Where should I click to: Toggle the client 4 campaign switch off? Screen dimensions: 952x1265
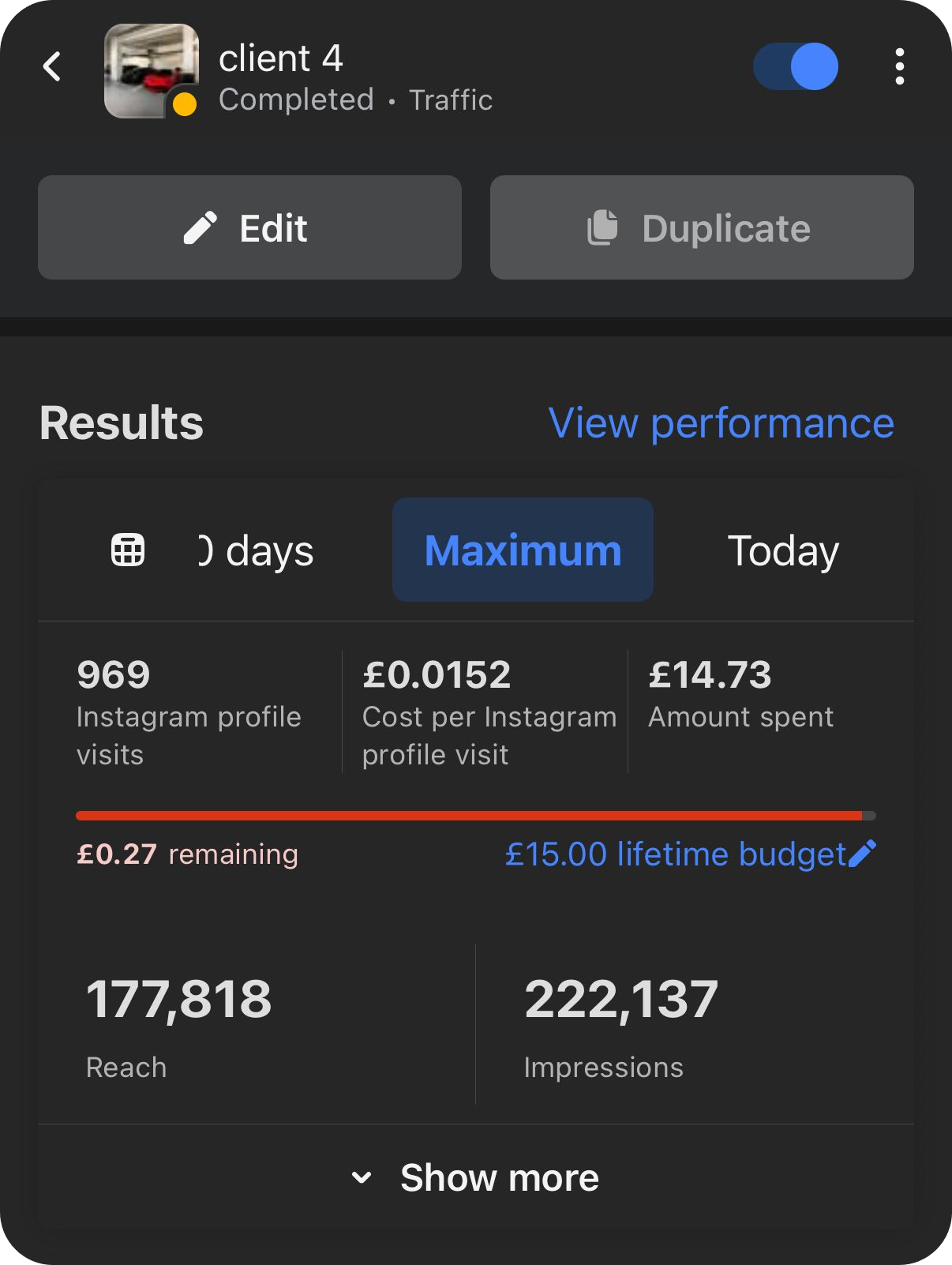pos(796,67)
